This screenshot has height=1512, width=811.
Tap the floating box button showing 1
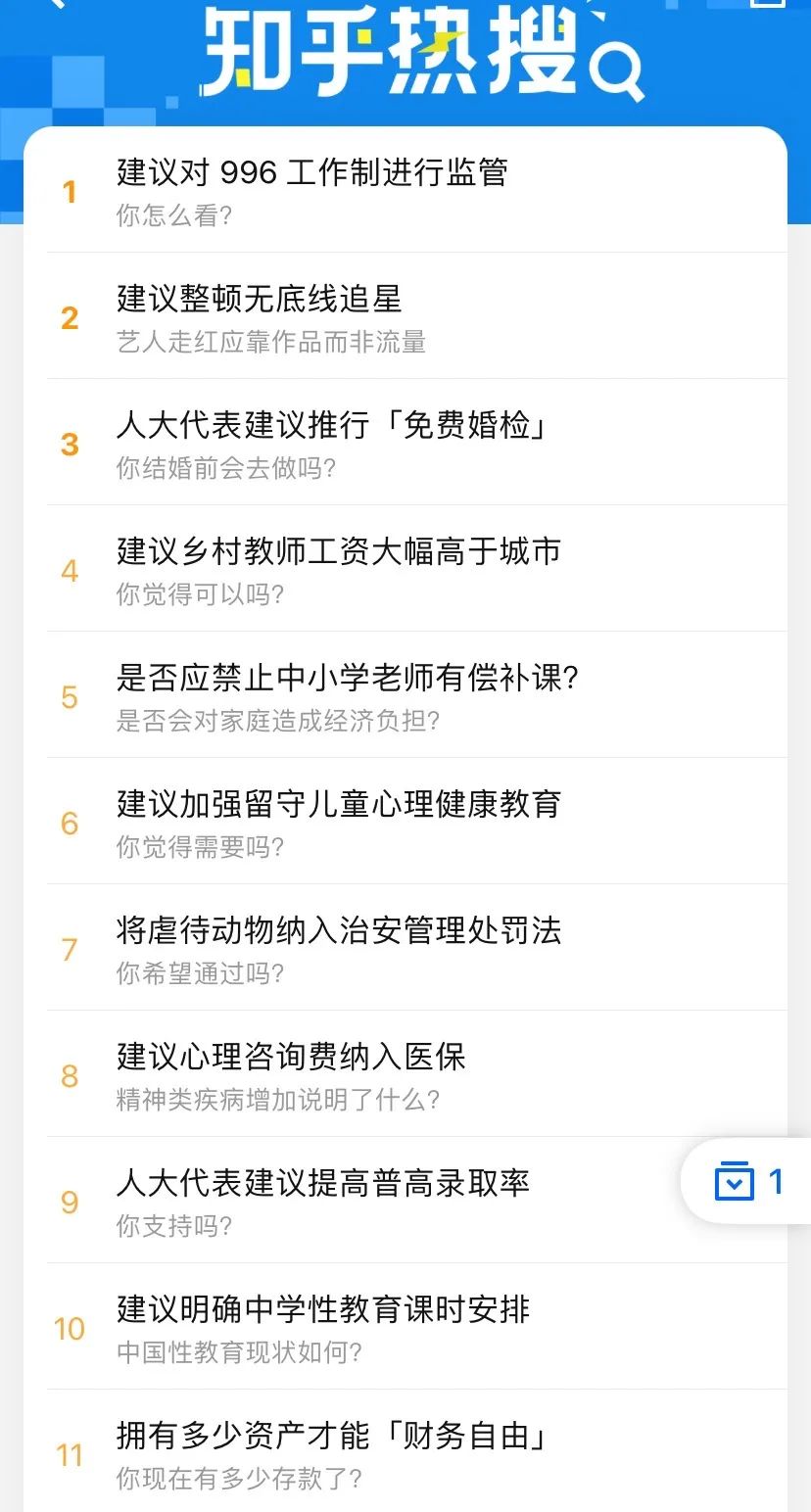[748, 1181]
